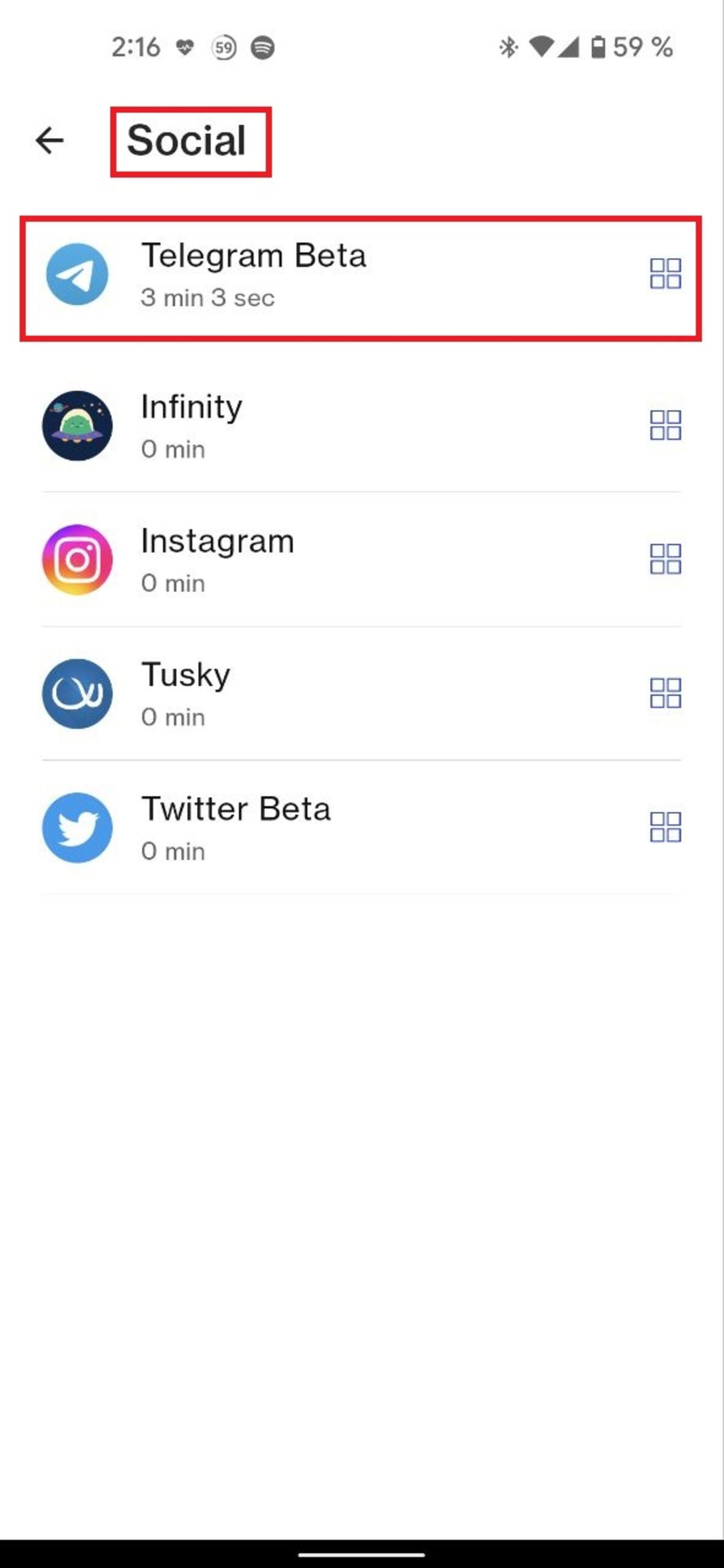
Task: Tap the grid icon beside Telegram Beta
Action: [665, 274]
